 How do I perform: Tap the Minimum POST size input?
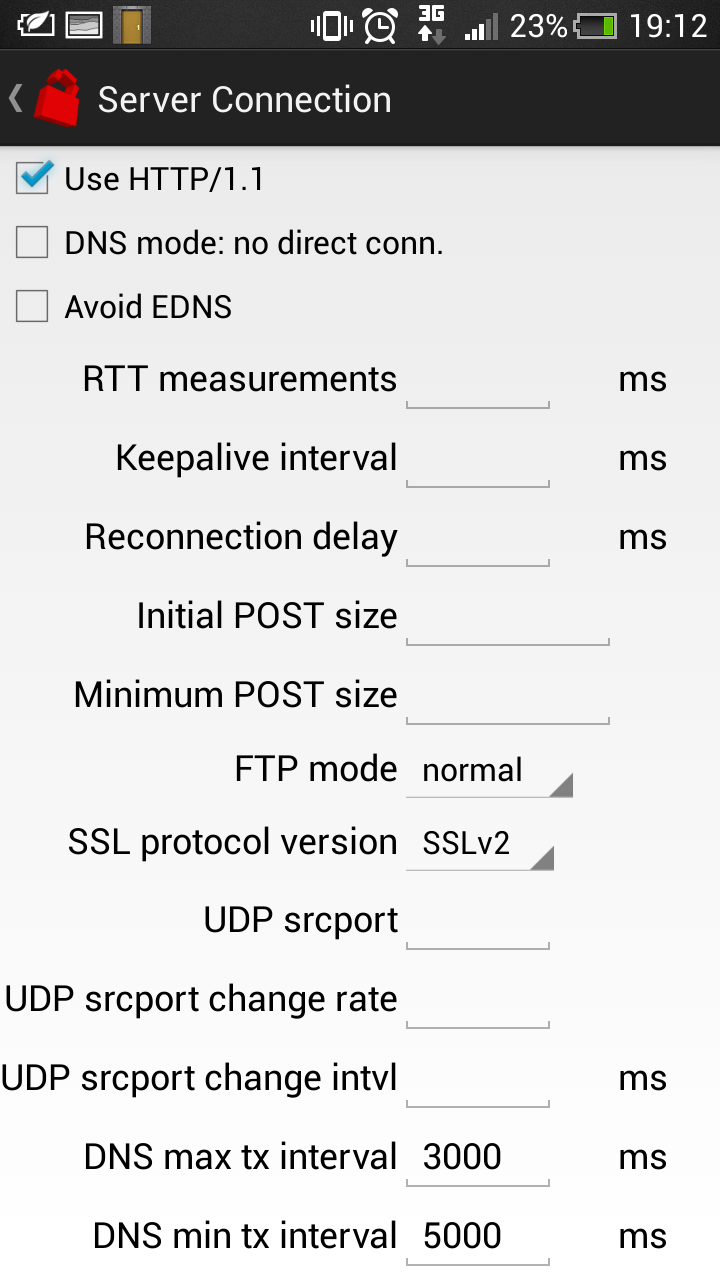507,697
